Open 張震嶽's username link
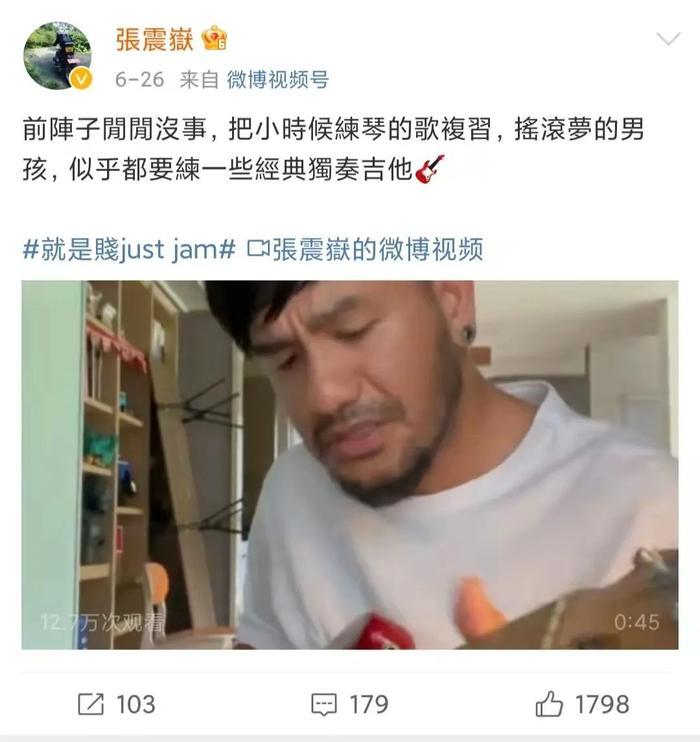Viewport: 700px width, 742px height. [x=155, y=38]
